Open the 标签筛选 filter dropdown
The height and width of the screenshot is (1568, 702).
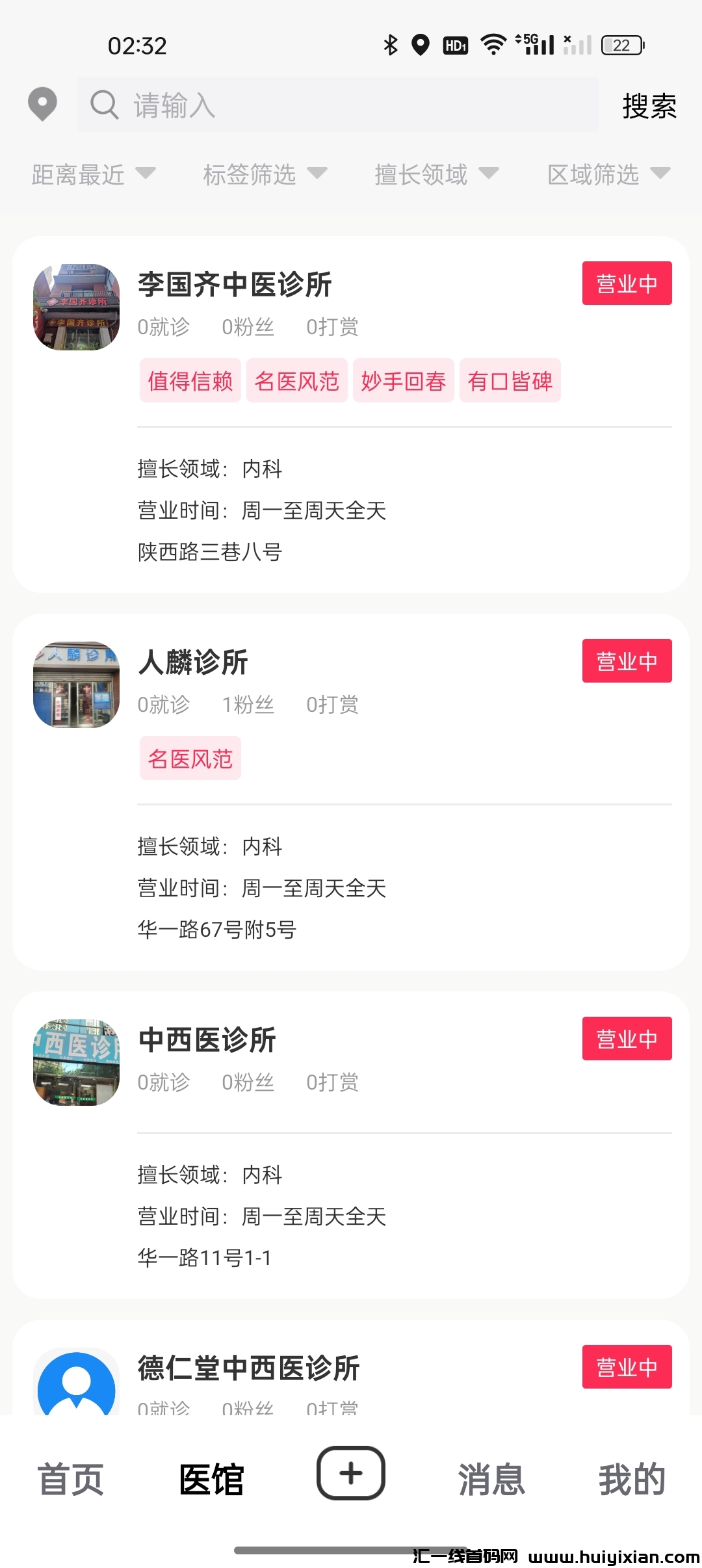click(265, 174)
